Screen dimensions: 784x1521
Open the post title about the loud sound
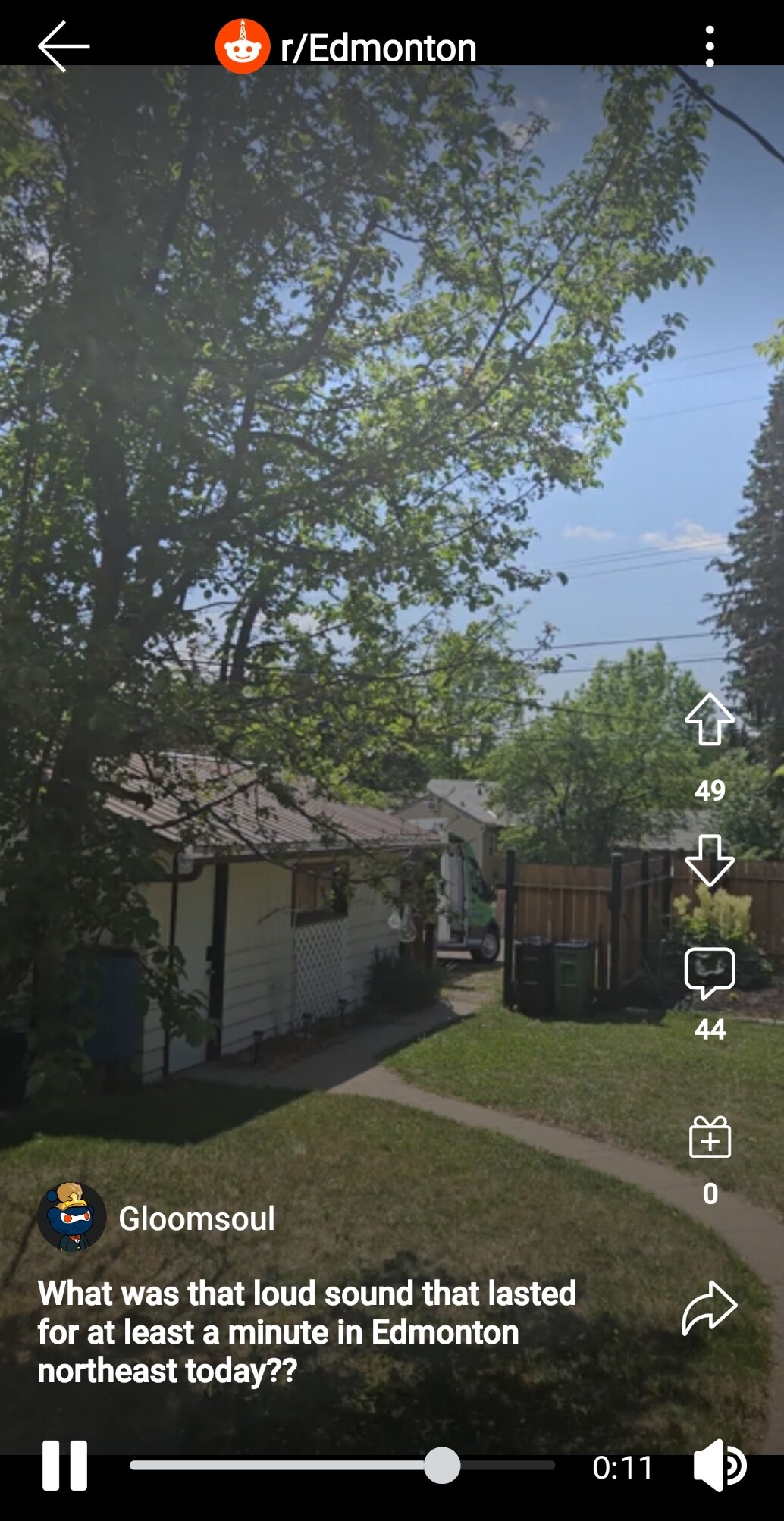307,1331
